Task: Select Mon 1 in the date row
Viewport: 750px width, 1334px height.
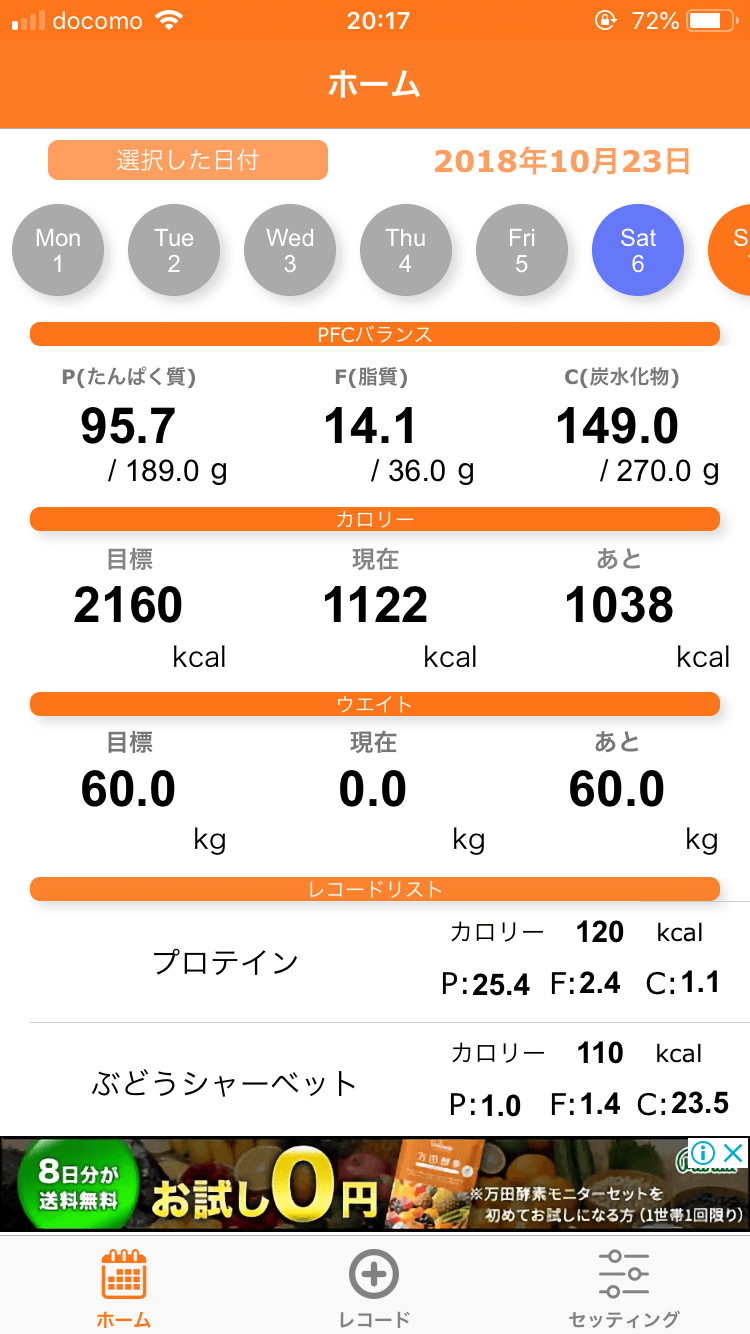Action: pyautogui.click(x=58, y=250)
